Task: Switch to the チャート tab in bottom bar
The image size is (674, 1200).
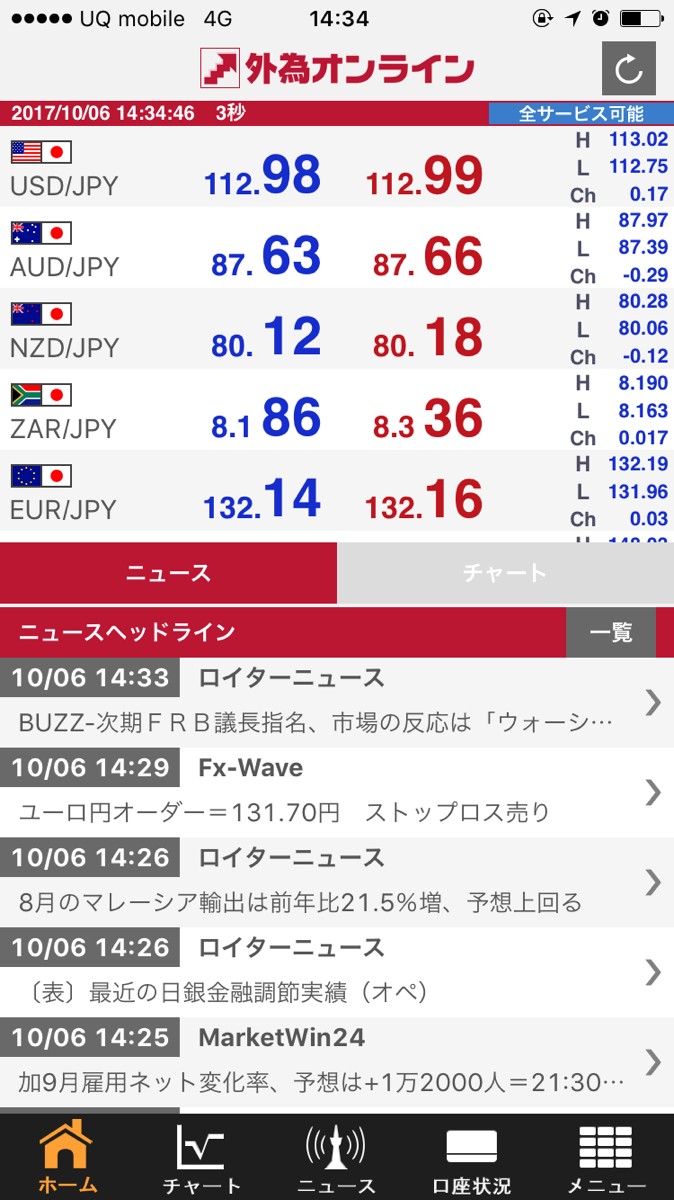Action: pos(201,1158)
